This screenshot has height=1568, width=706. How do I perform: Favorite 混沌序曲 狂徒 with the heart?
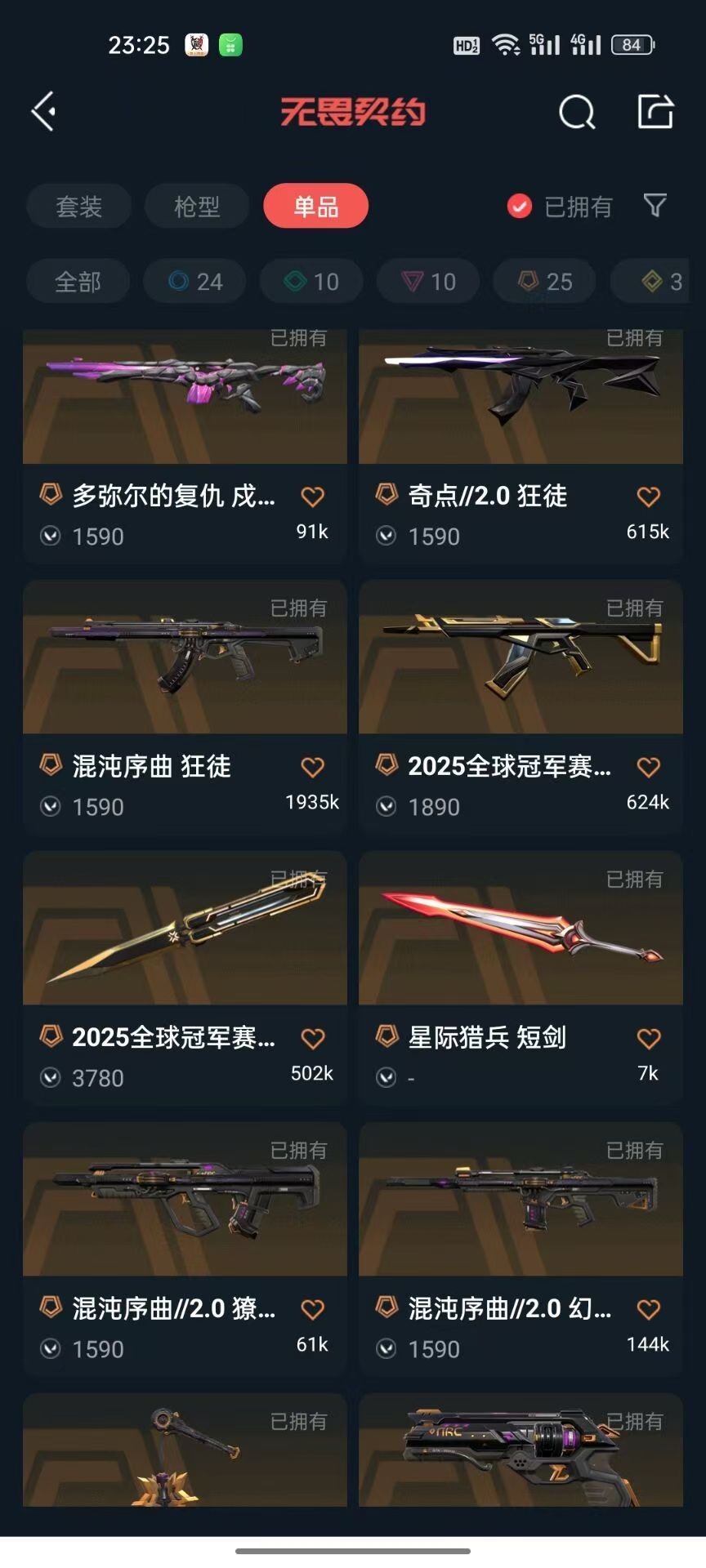[x=313, y=767]
